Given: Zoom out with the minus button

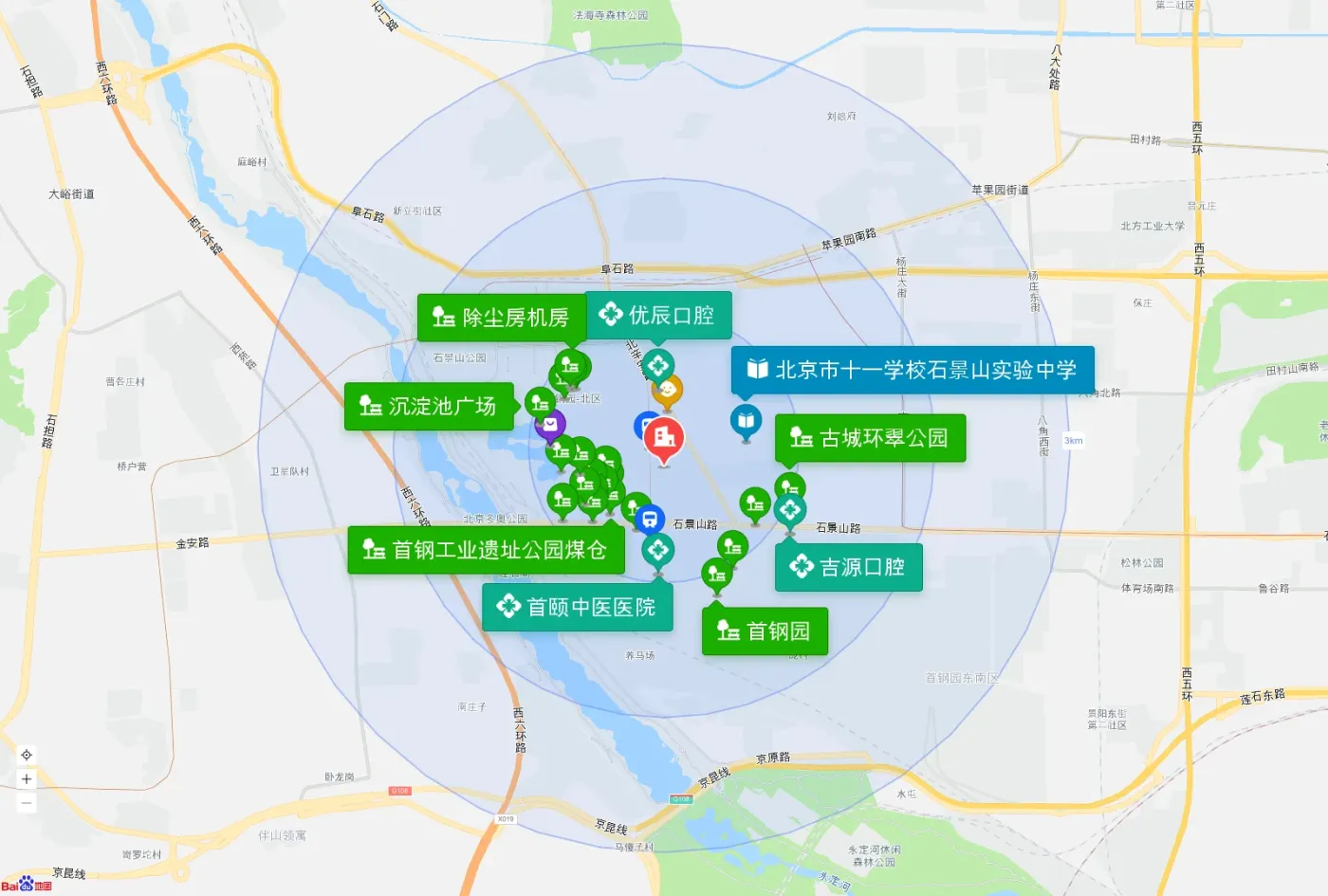Looking at the screenshot, I should 27,803.
